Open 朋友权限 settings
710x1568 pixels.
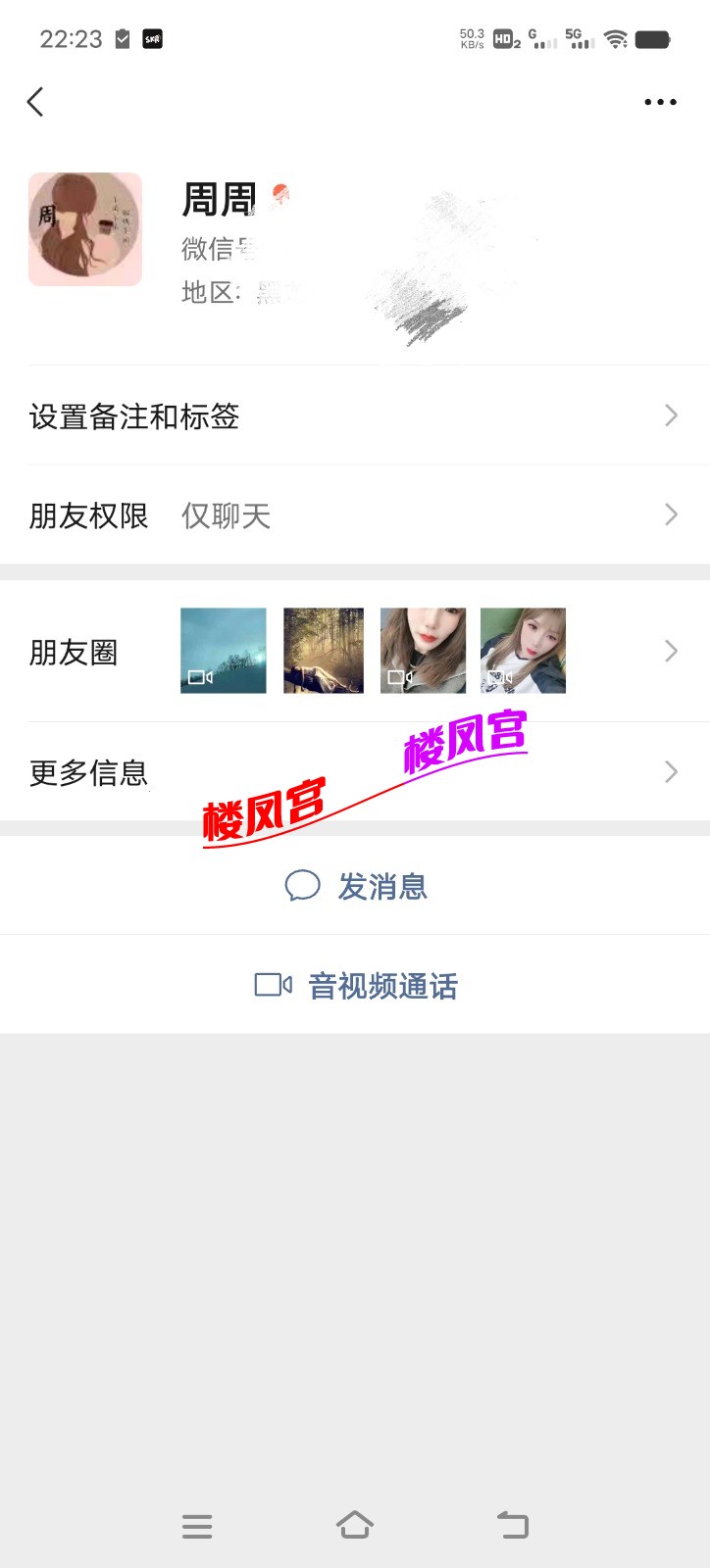click(353, 515)
